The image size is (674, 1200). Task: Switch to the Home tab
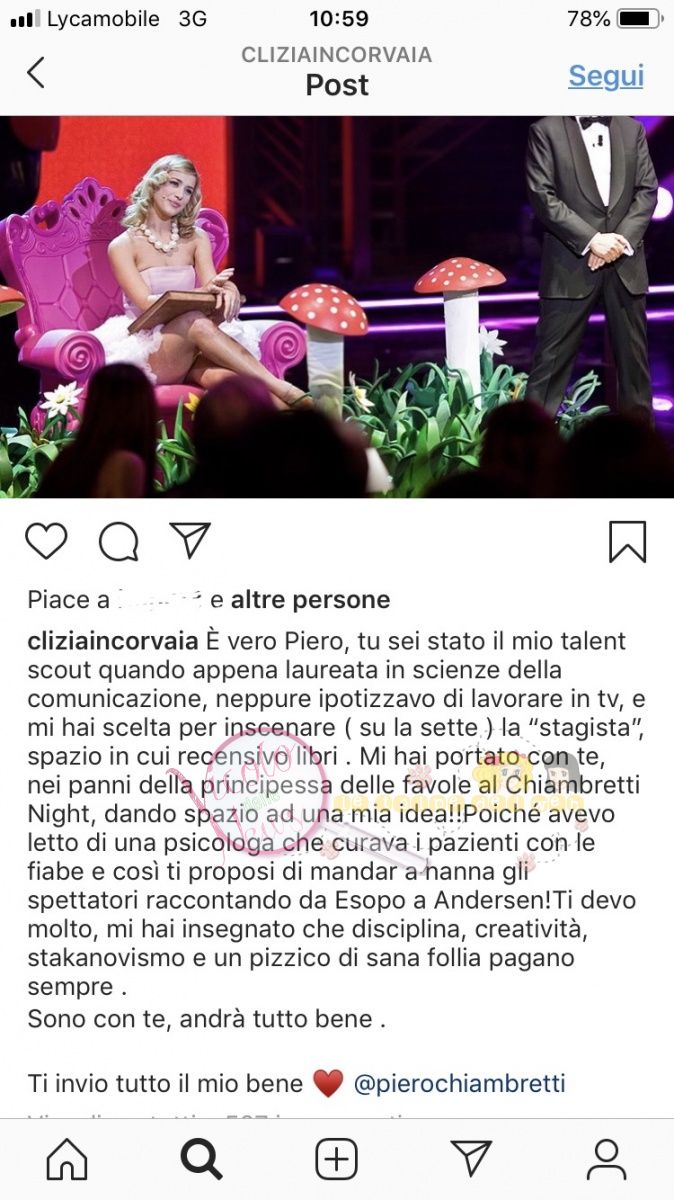(x=67, y=1159)
